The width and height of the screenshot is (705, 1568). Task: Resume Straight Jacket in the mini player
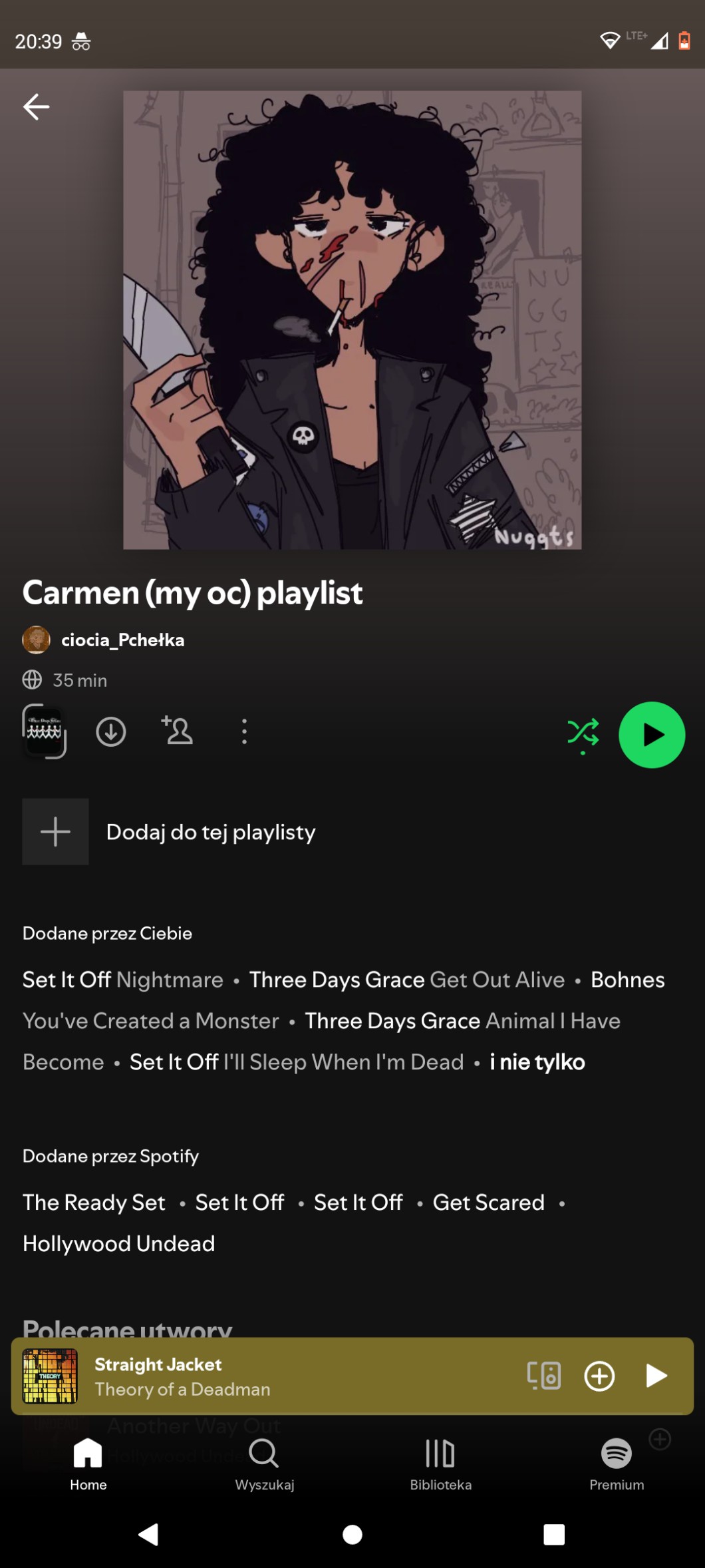[656, 1376]
